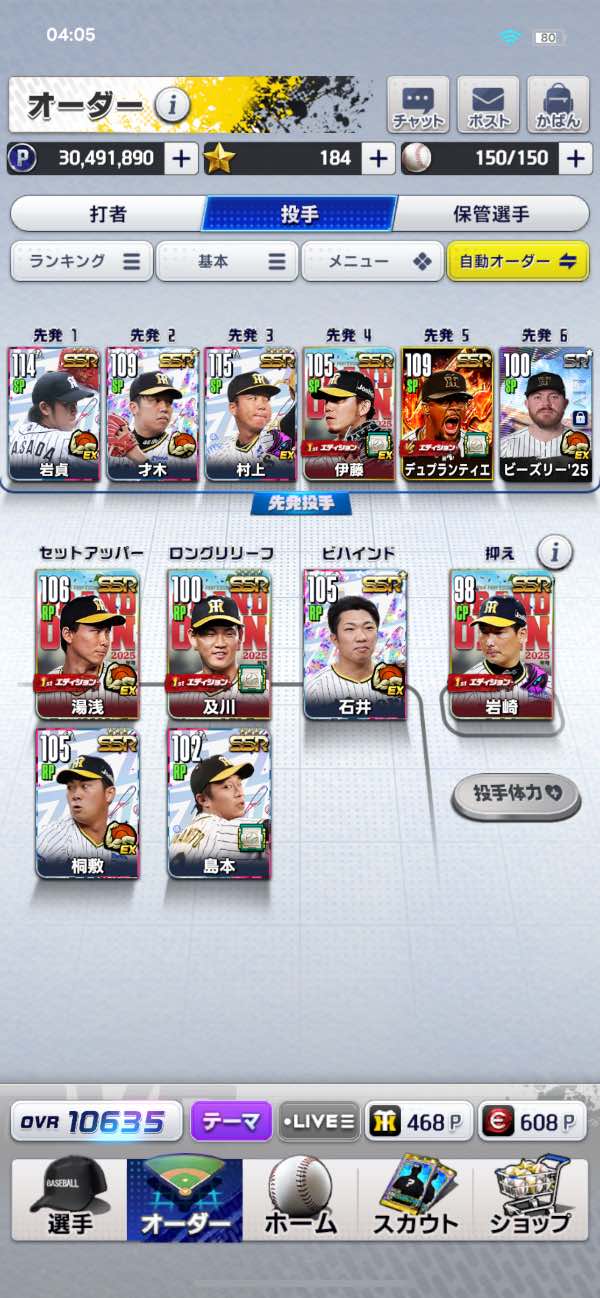Viewport: 600px width, 1298px height.
Task: Open the チャット chat button
Action: click(x=418, y=105)
